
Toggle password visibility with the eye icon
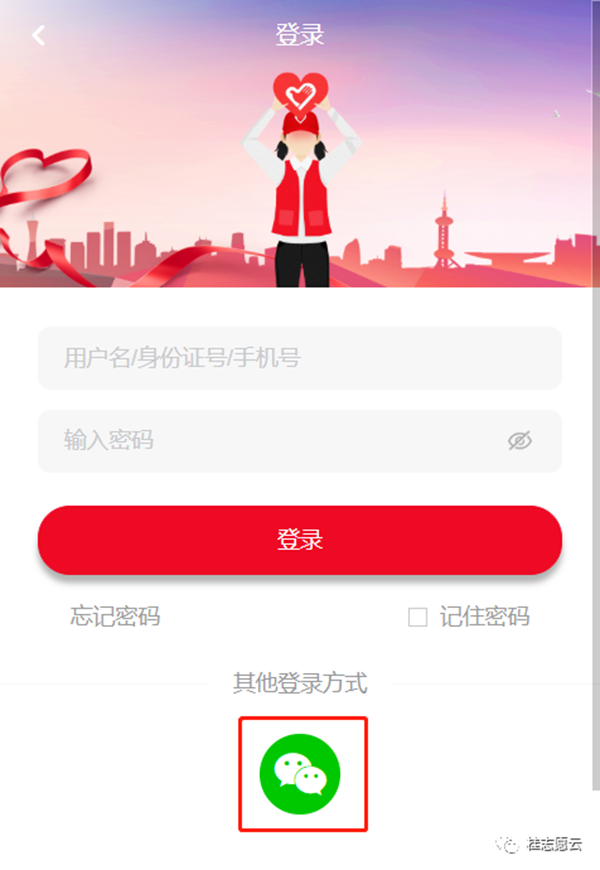[x=519, y=440]
